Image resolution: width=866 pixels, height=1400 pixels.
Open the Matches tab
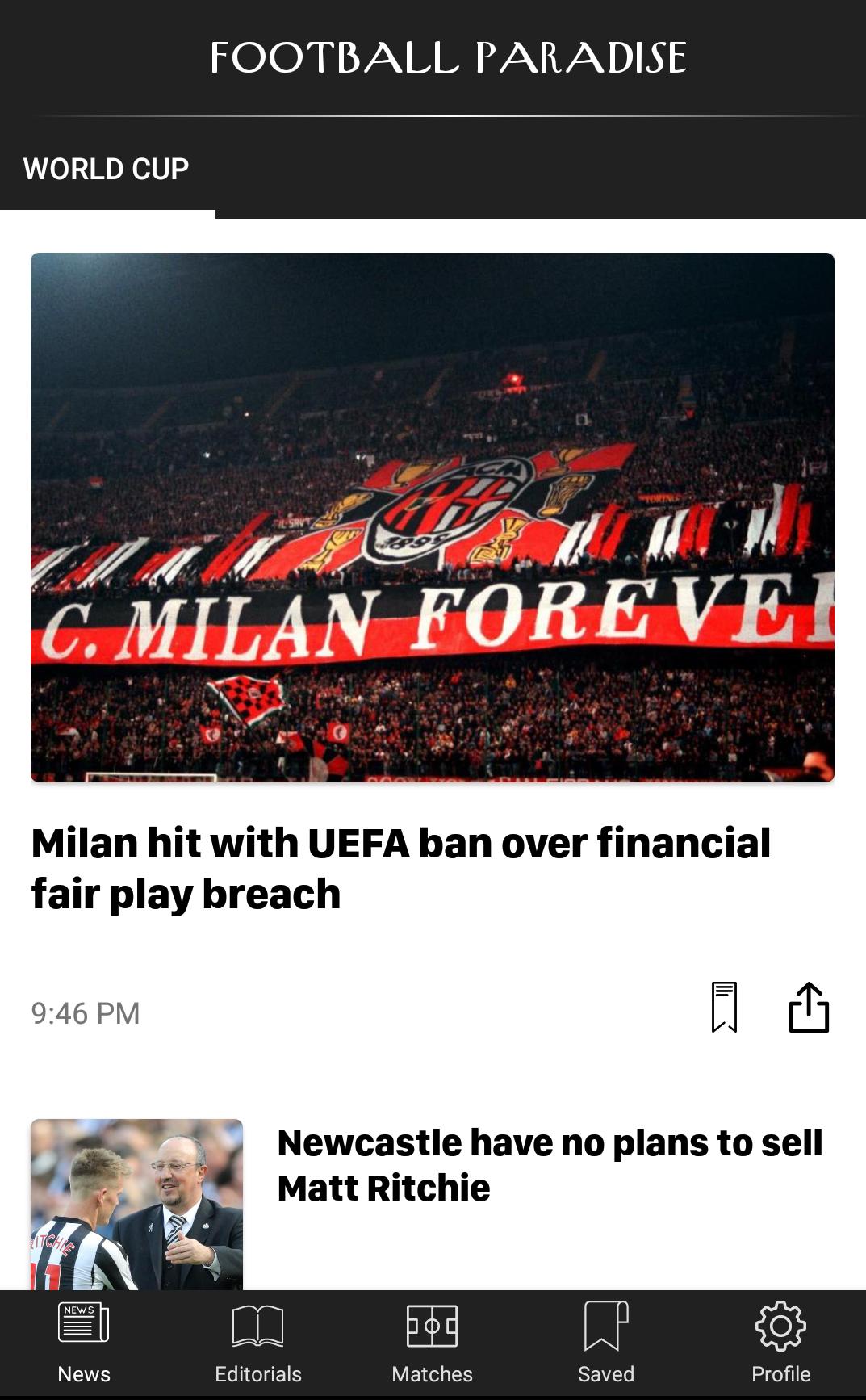(432, 1343)
